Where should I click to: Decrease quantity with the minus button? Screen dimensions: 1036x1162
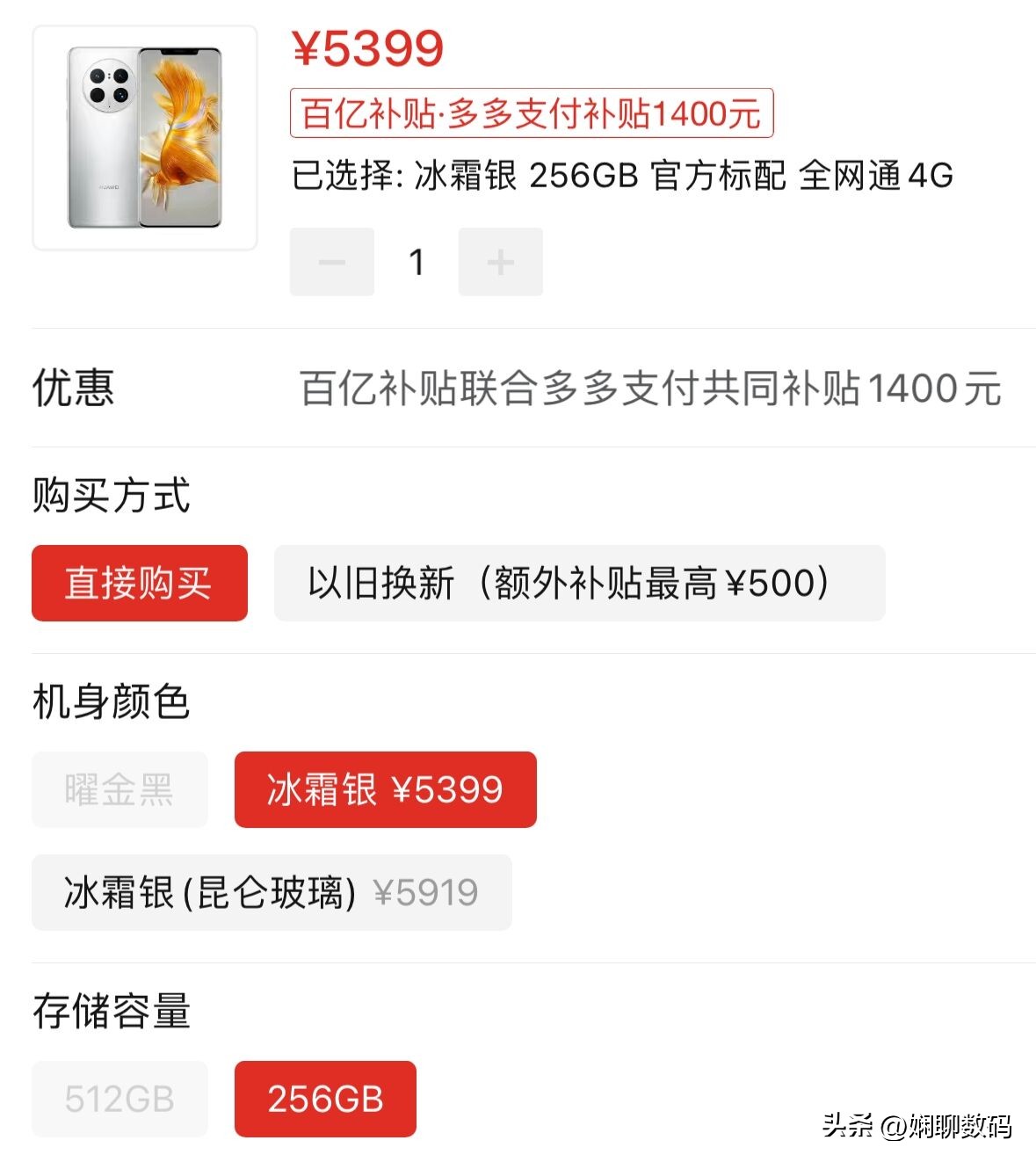coord(331,261)
